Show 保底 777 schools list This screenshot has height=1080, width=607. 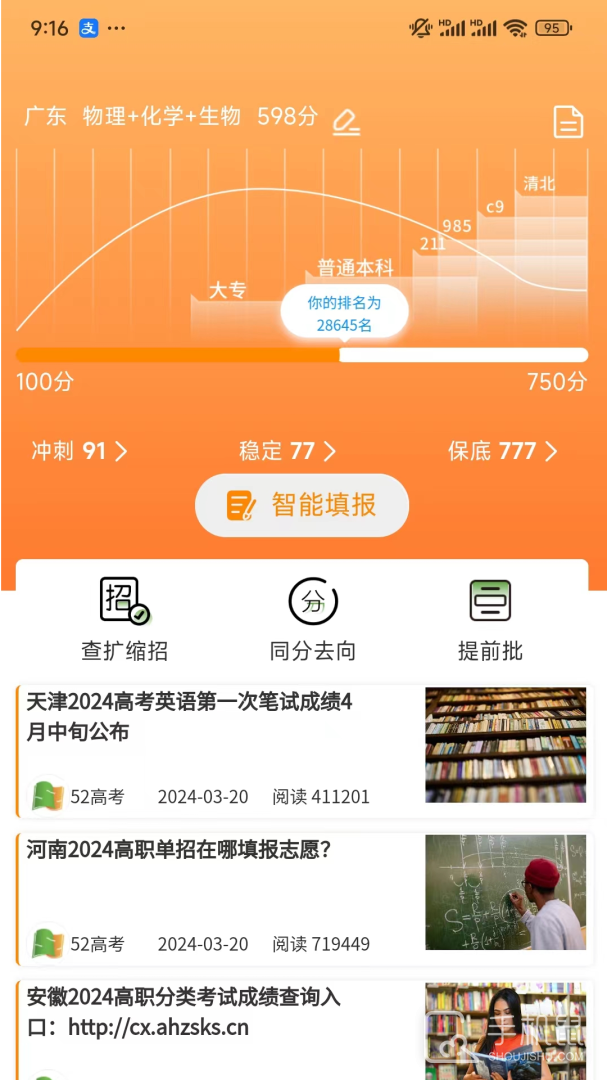[502, 451]
